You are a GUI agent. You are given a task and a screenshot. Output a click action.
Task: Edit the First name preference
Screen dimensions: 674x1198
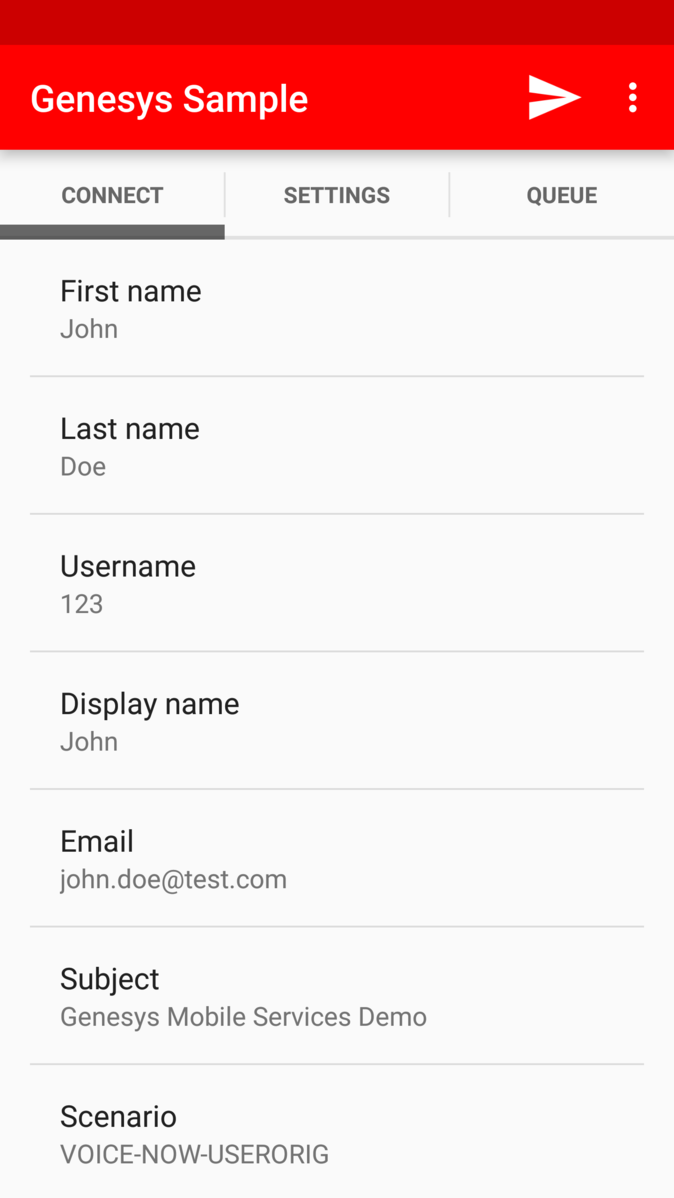pos(337,309)
